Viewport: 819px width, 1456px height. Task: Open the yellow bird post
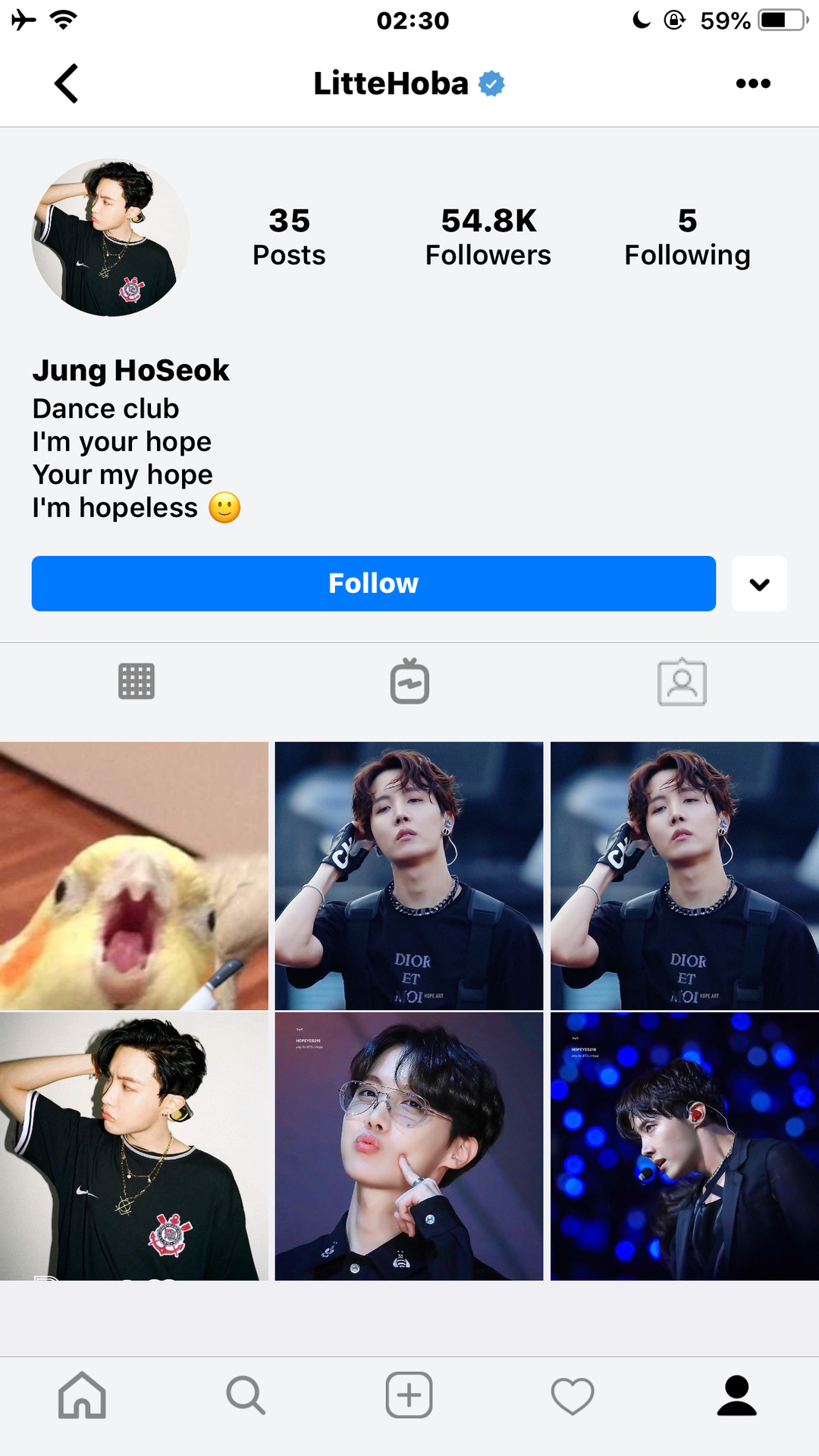pyautogui.click(x=134, y=876)
